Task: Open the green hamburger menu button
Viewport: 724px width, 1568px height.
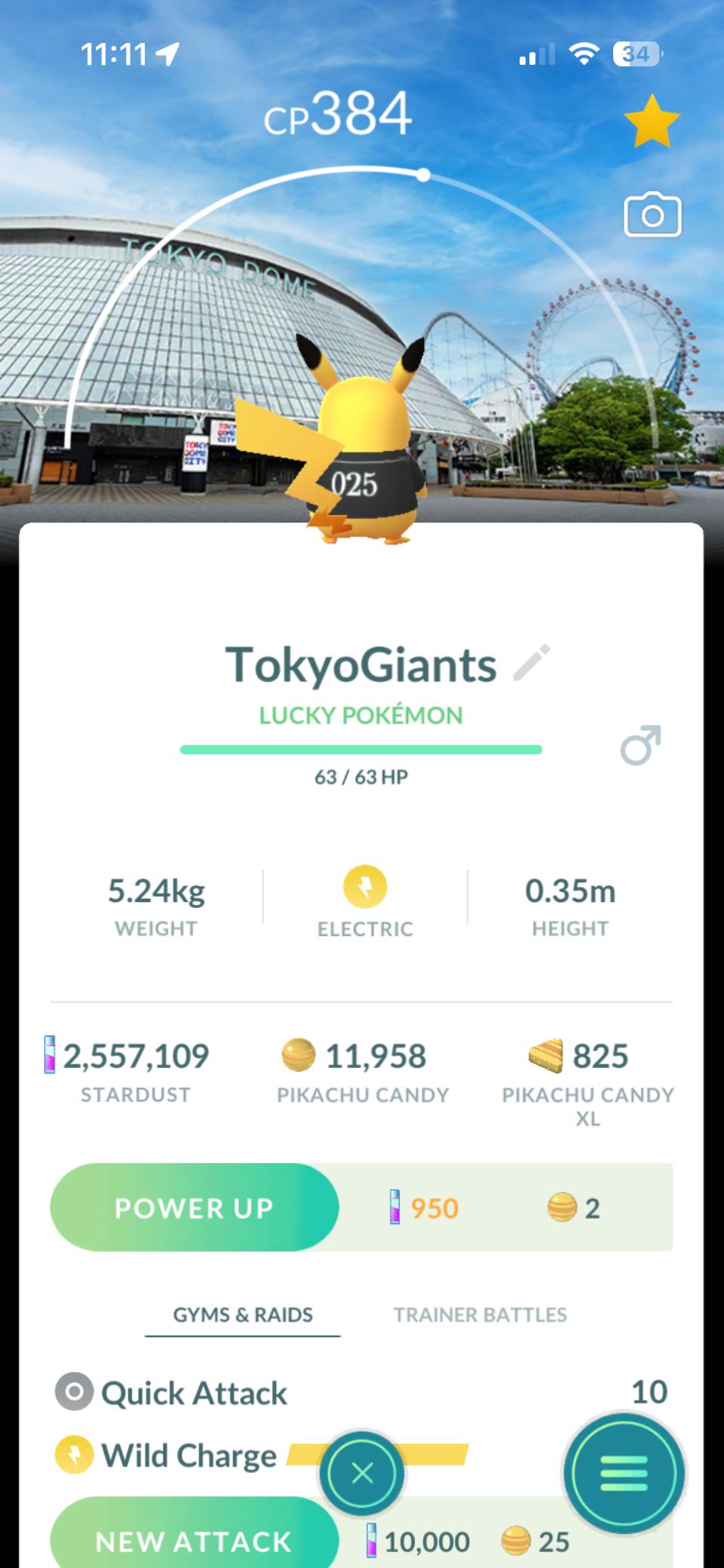Action: click(624, 1473)
